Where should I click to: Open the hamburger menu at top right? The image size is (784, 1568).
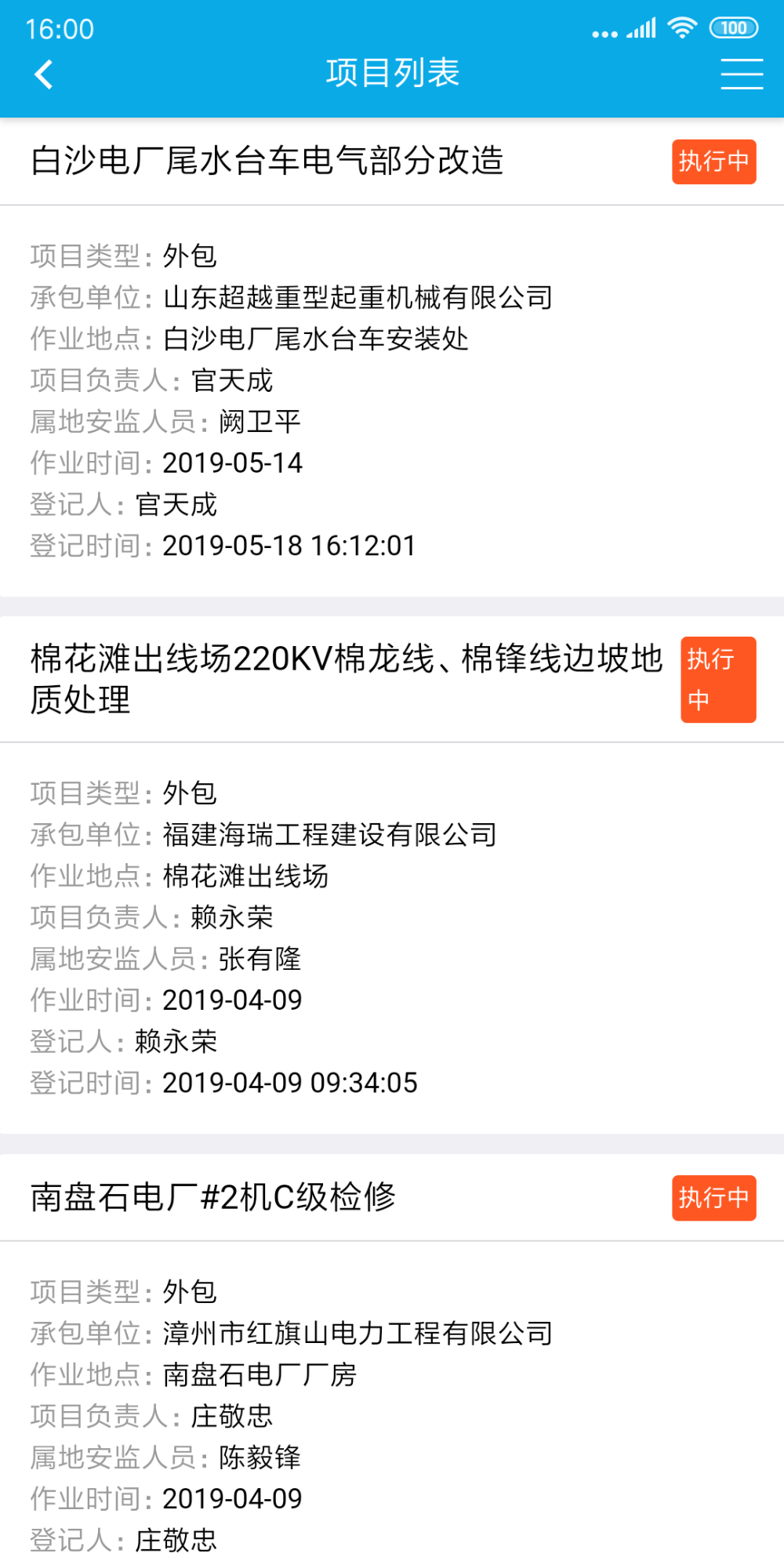point(742,74)
